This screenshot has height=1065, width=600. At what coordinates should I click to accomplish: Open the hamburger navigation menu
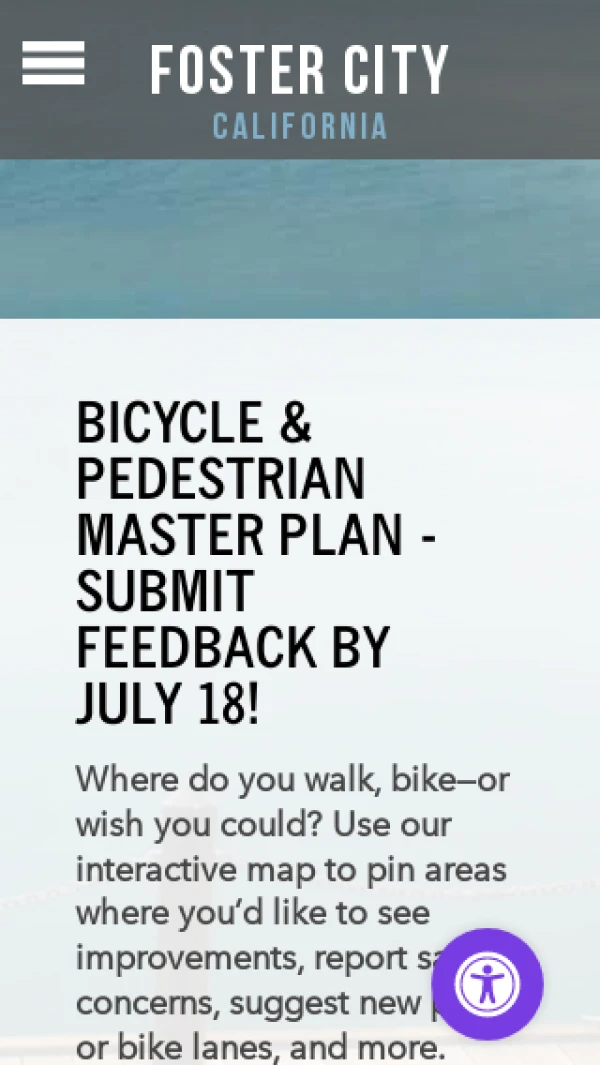tap(53, 64)
